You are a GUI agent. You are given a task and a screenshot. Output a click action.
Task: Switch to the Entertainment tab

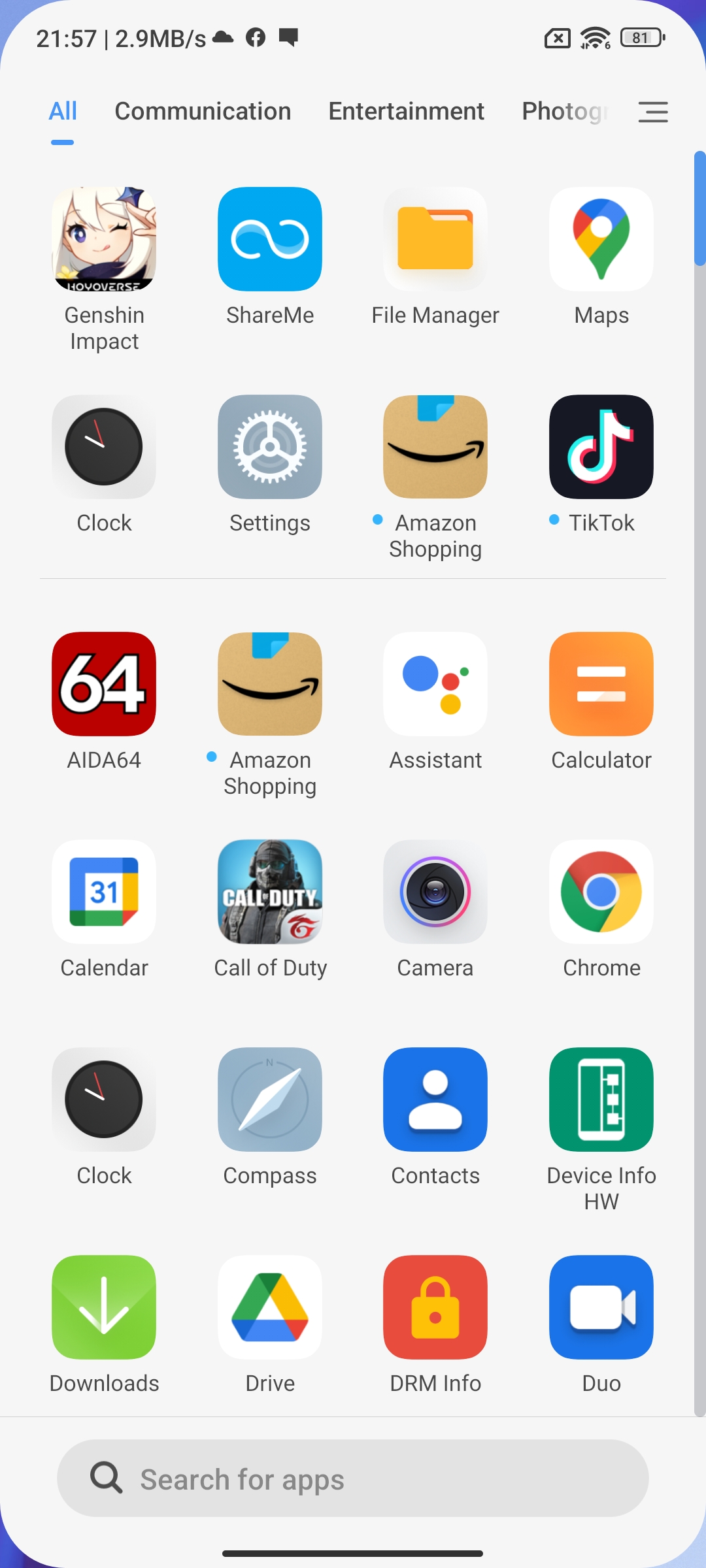(x=406, y=112)
